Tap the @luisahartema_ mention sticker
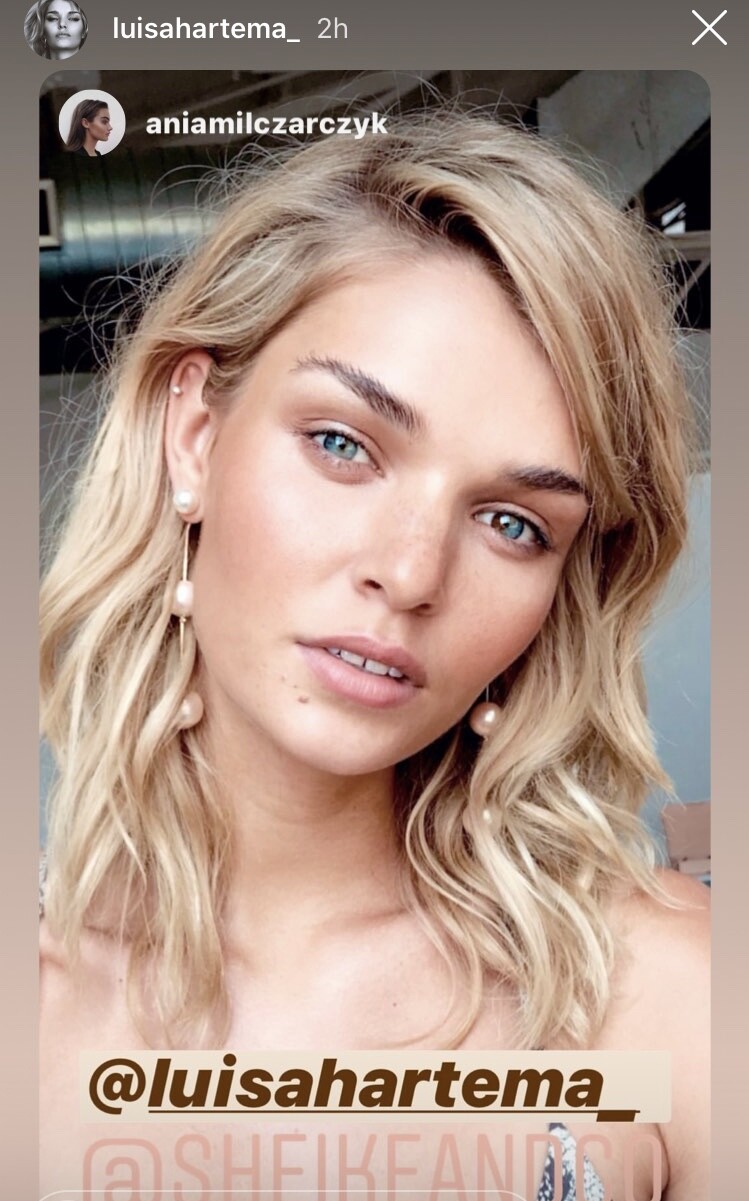The height and width of the screenshot is (1201, 749). pos(375,1086)
